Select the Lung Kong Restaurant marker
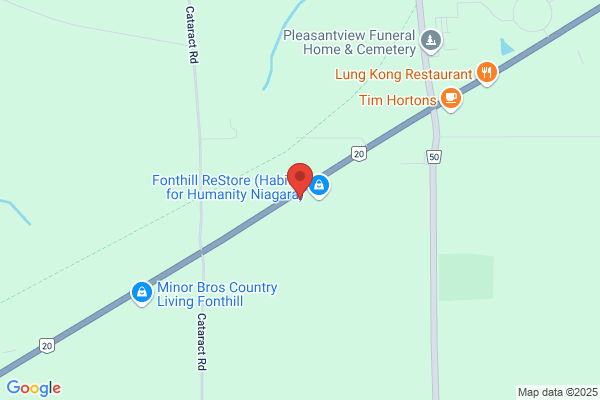 click(x=487, y=73)
